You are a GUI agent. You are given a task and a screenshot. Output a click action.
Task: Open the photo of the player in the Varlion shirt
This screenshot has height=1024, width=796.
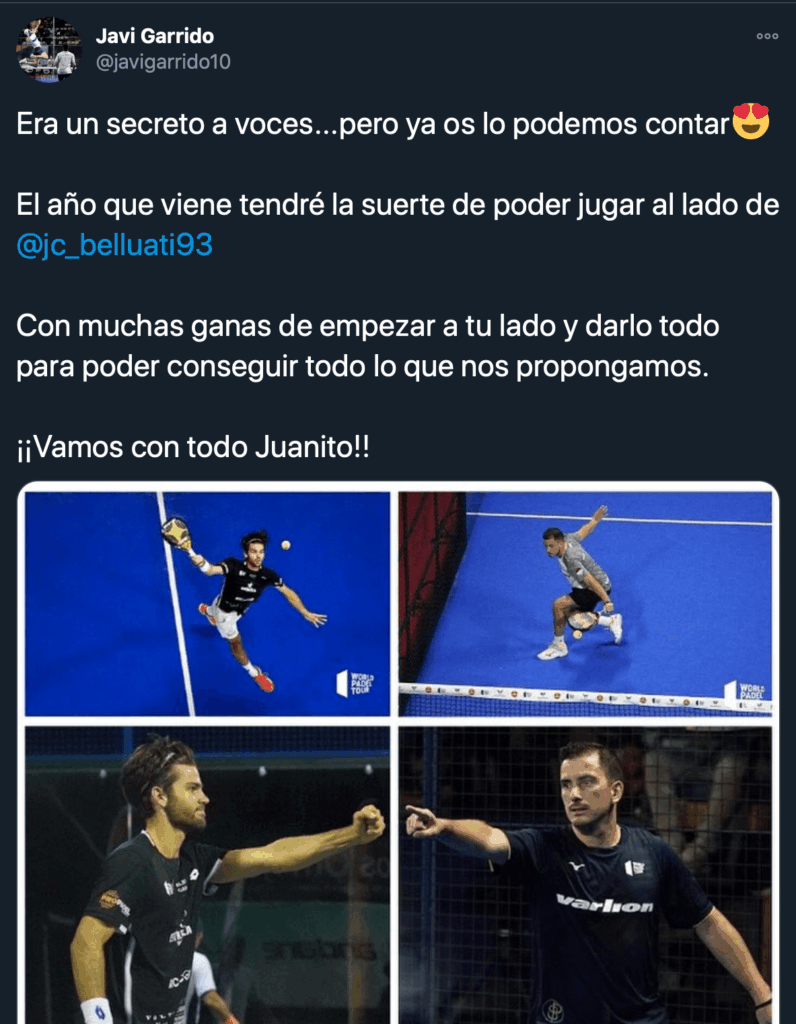coord(586,872)
